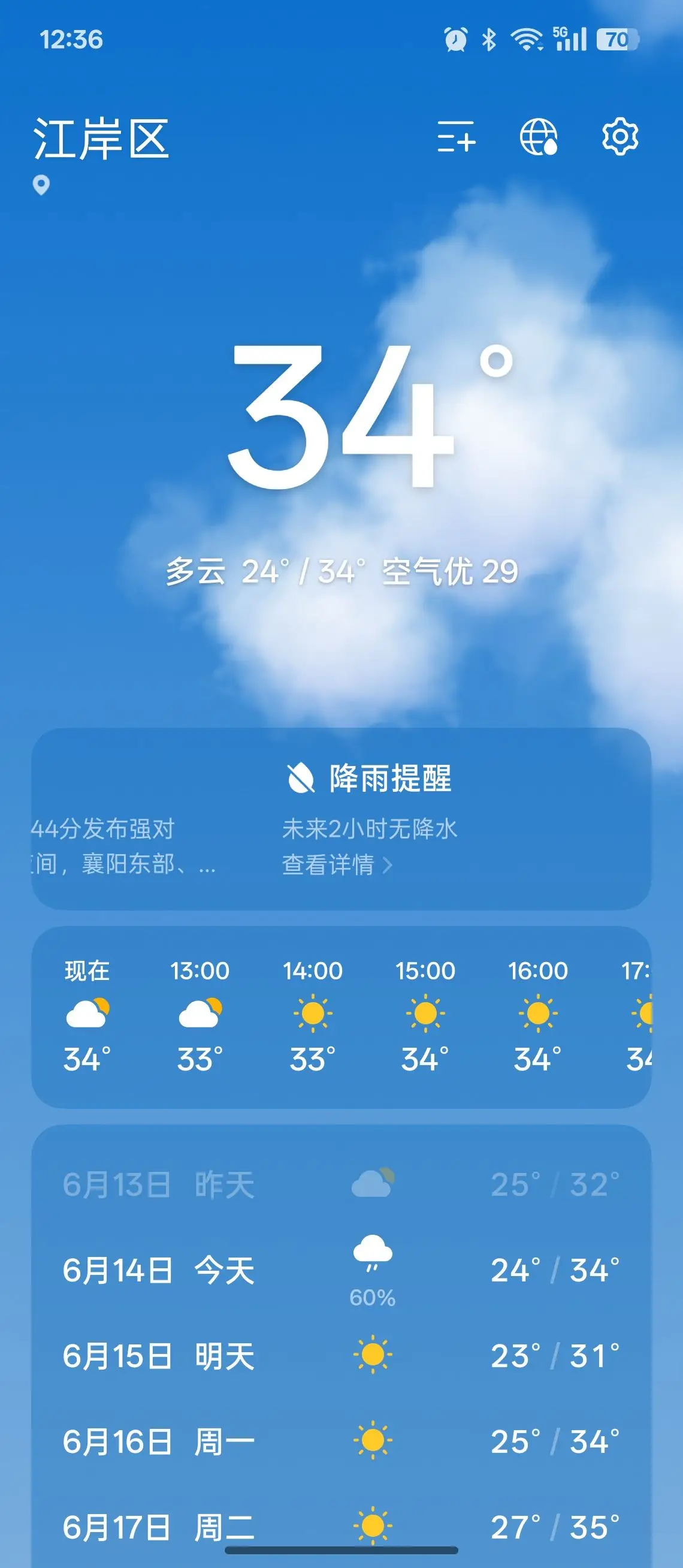
Task: Open the 6月14日 今天 forecast row
Action: (341, 1270)
